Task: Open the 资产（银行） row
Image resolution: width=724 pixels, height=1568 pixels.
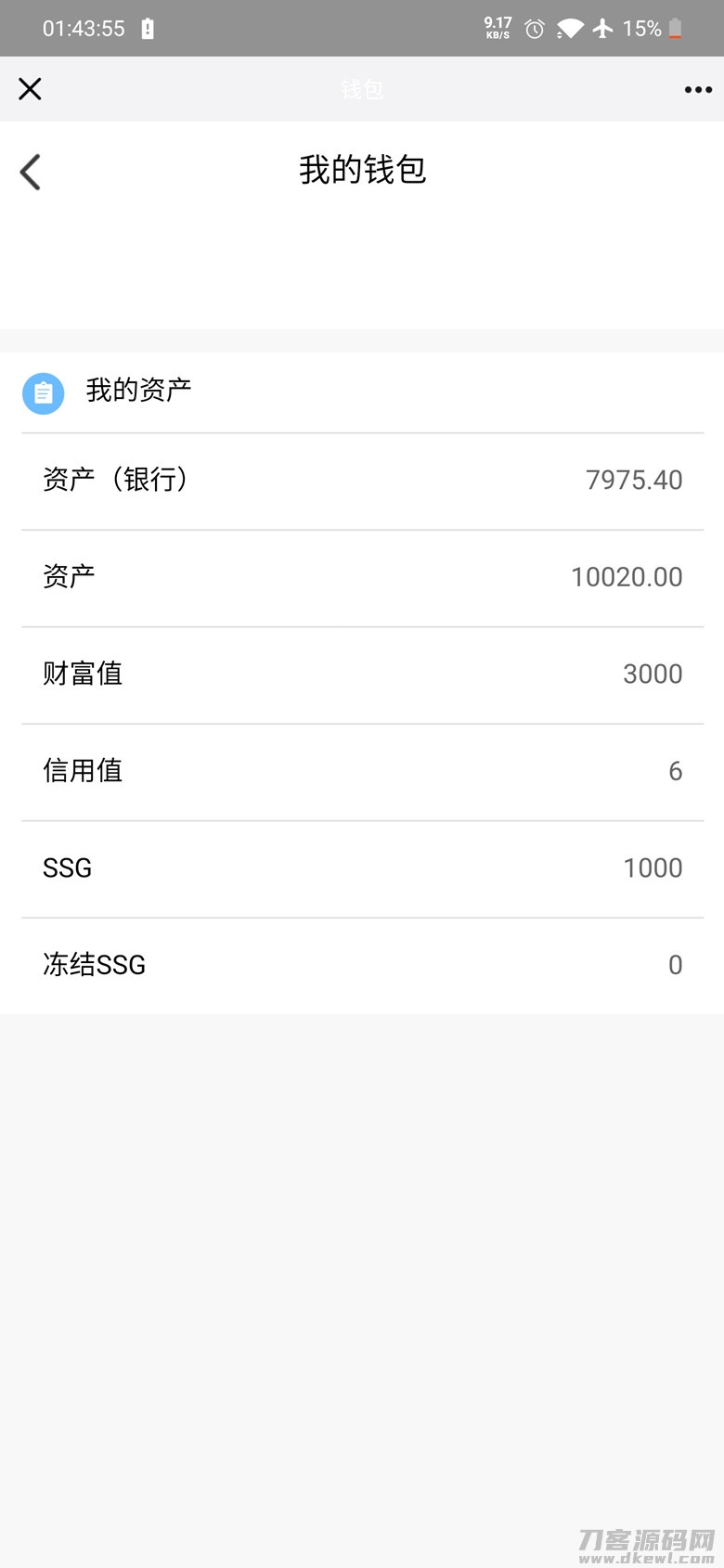Action: coord(362,481)
